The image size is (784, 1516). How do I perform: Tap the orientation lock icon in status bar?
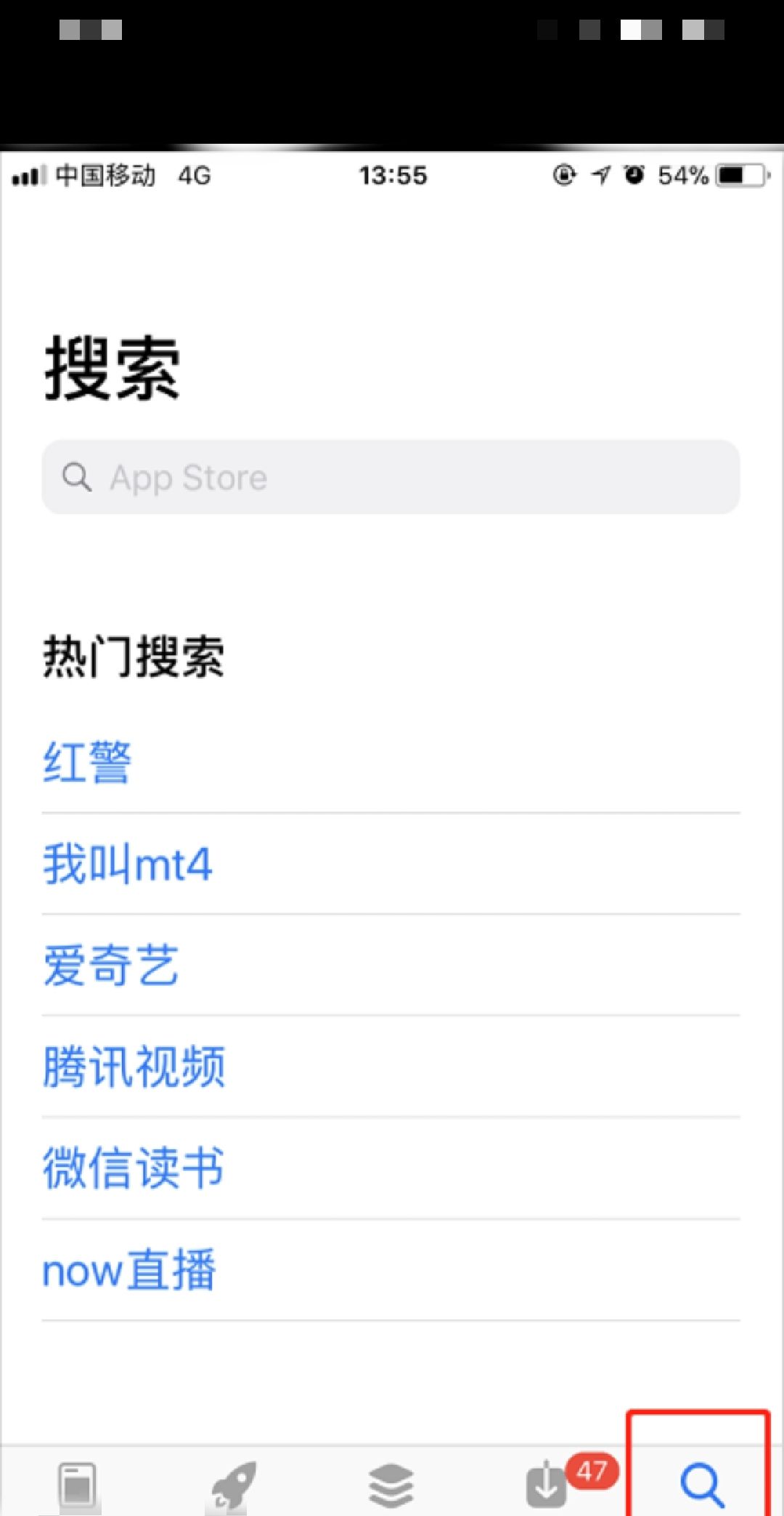tap(564, 175)
